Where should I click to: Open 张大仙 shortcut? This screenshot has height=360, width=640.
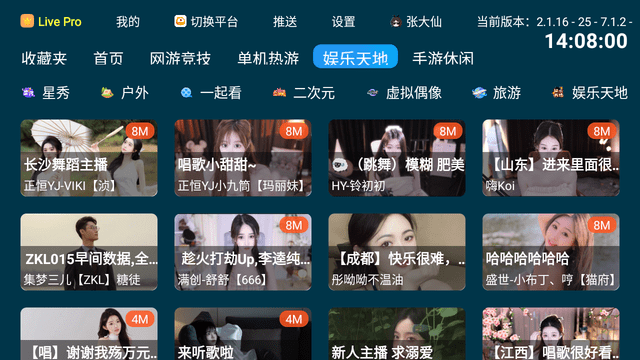click(416, 22)
